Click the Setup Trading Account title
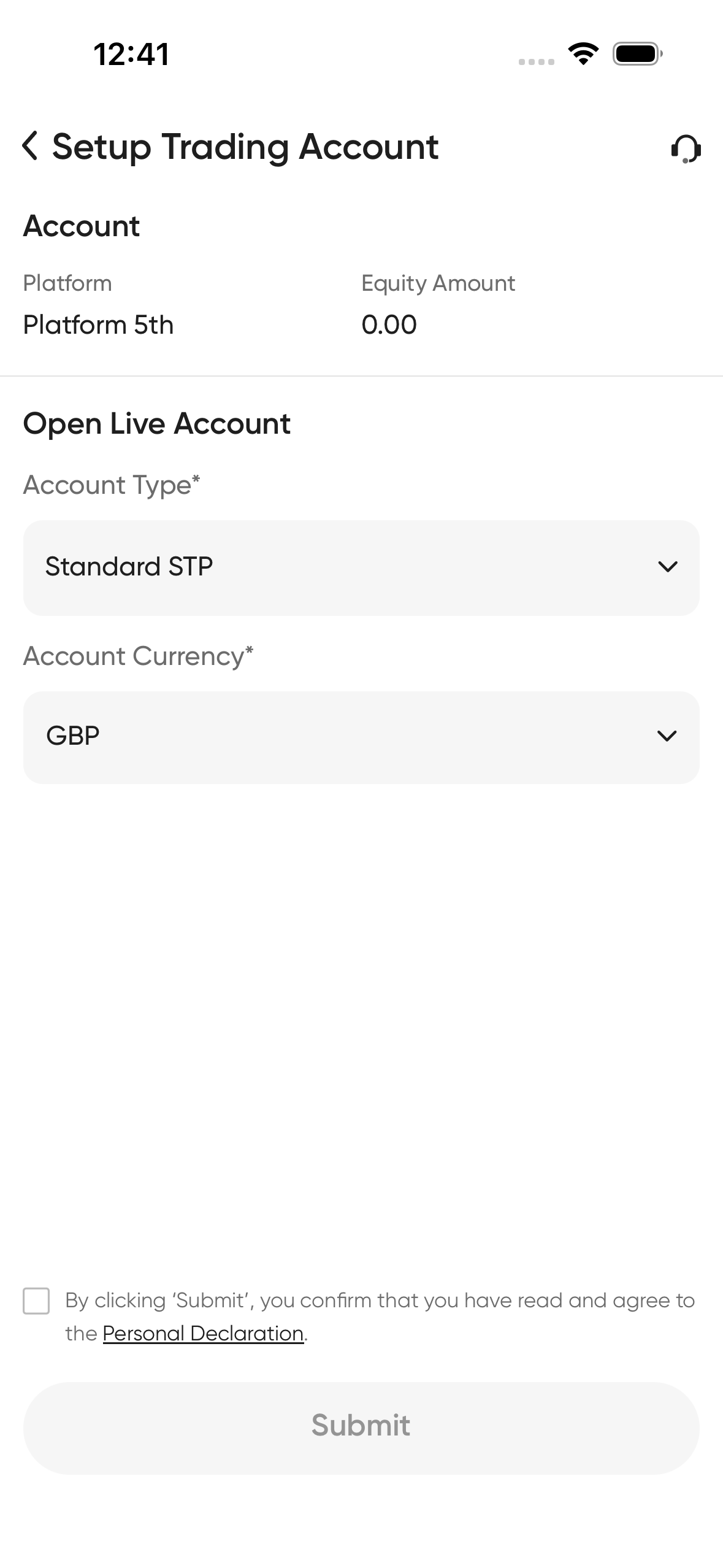 click(x=244, y=147)
